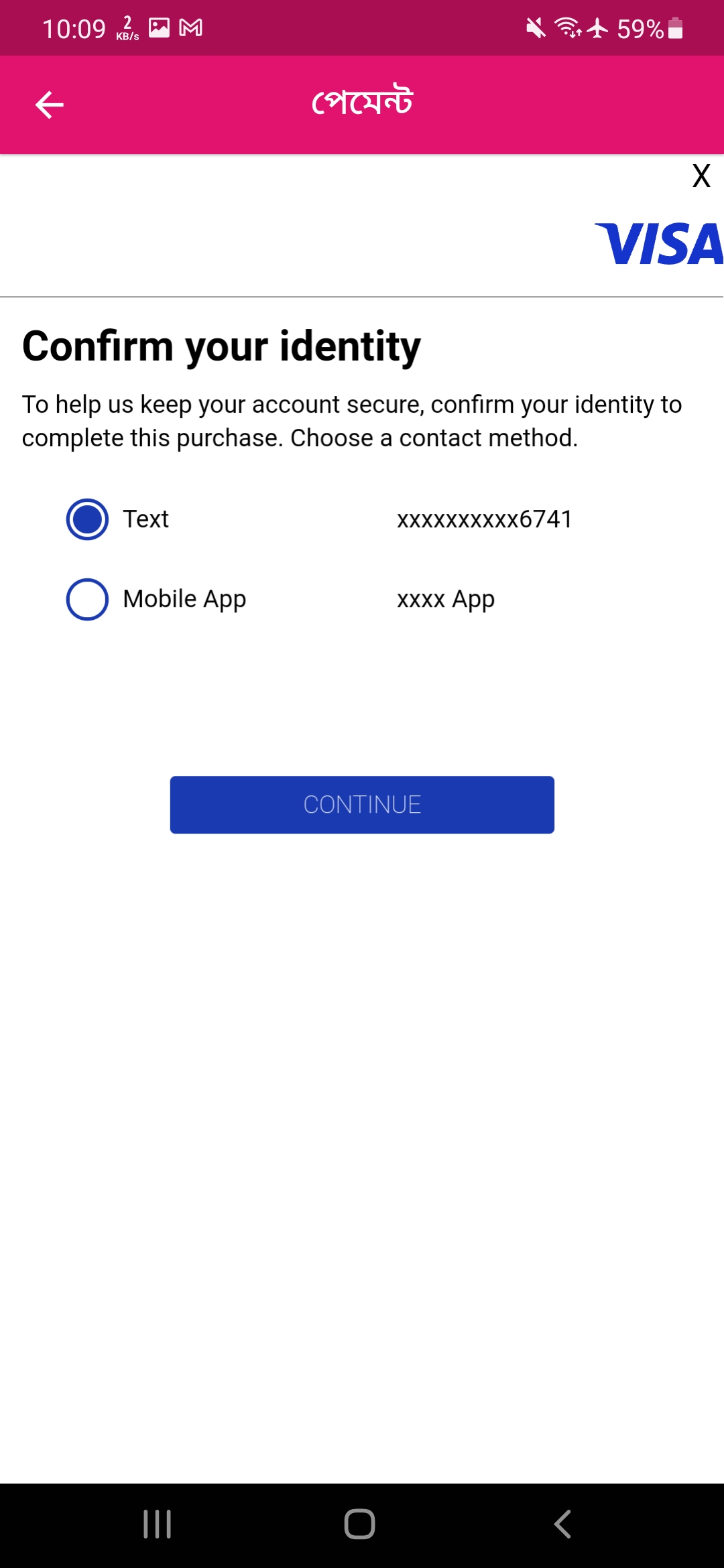724x1568 pixels.
Task: Tap the Continue button
Action: (362, 805)
